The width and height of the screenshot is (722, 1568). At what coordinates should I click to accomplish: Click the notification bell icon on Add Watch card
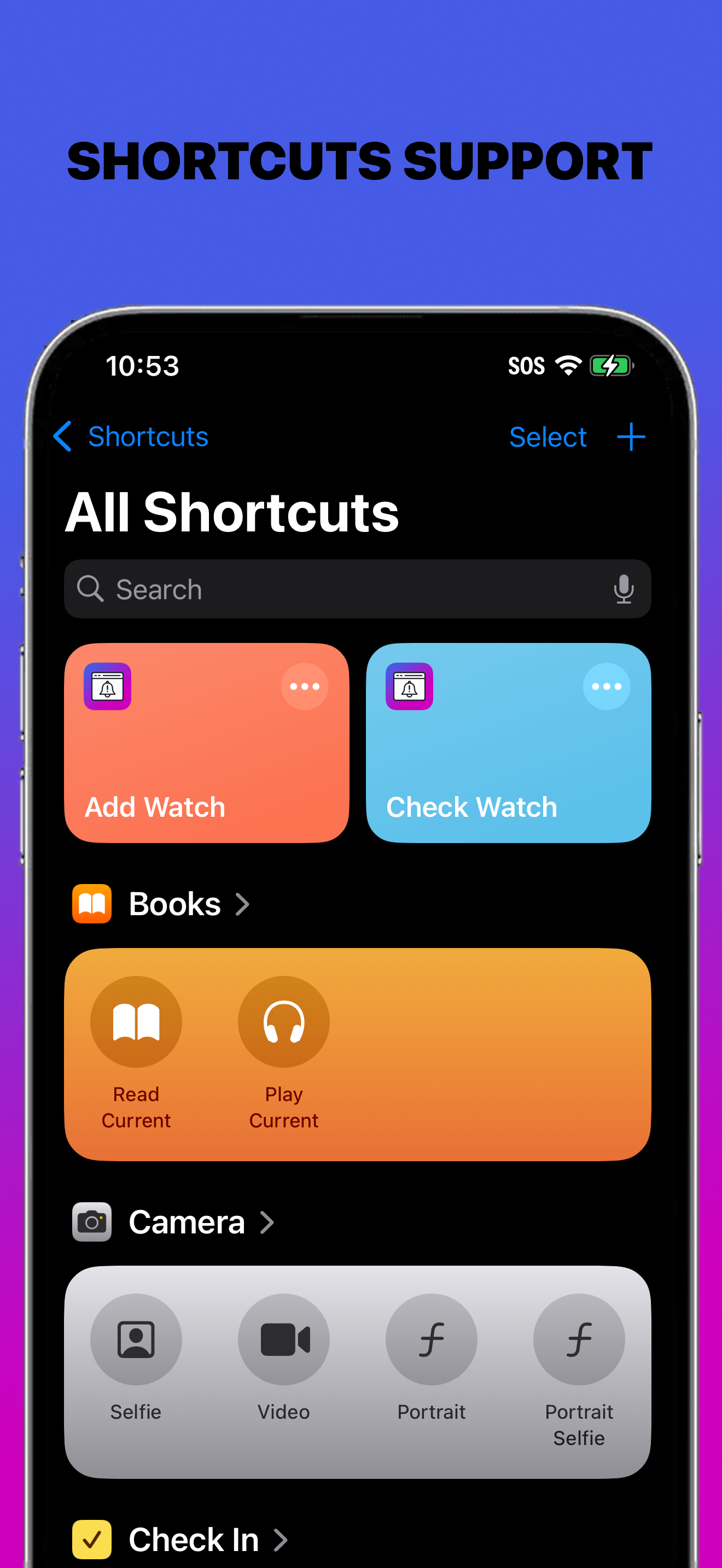(x=107, y=688)
